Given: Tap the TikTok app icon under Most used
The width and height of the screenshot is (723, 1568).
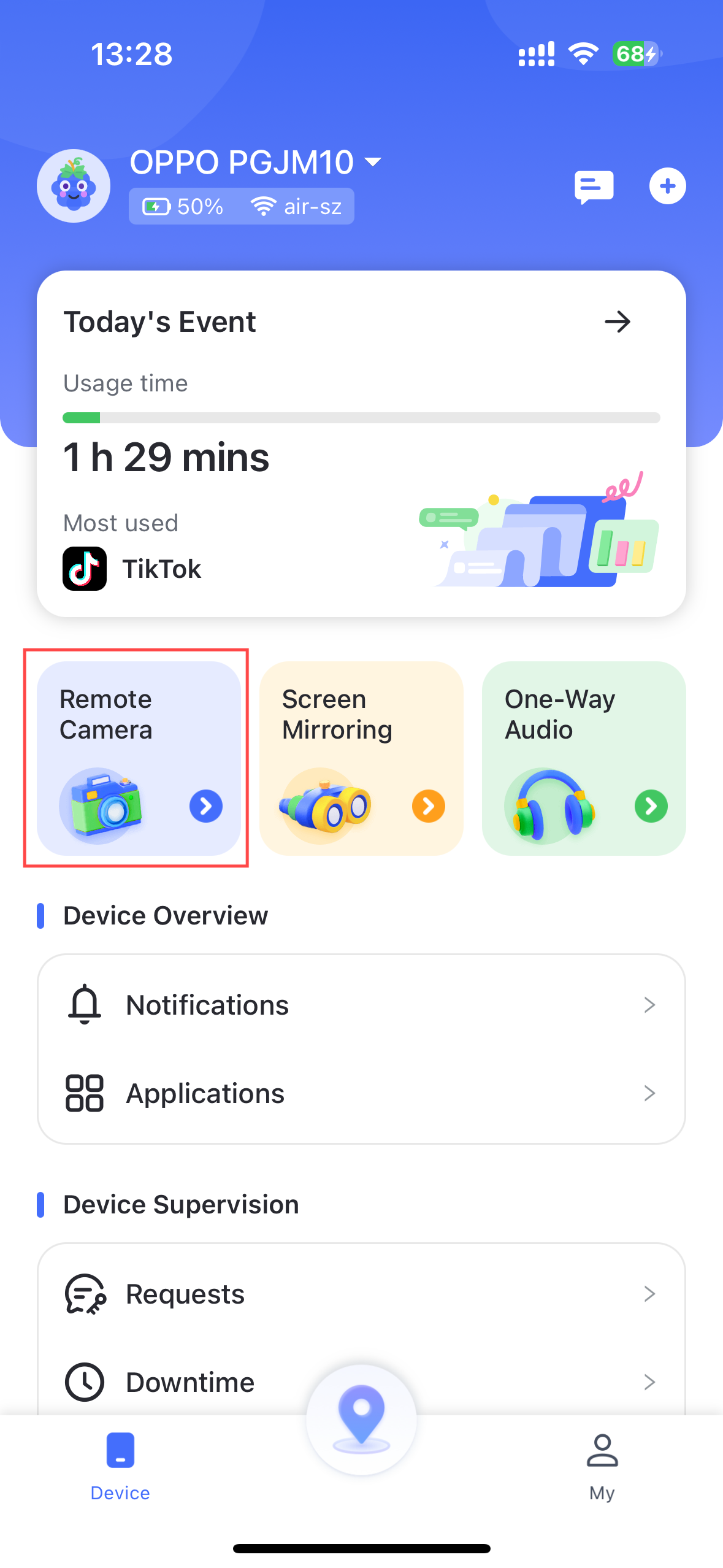Looking at the screenshot, I should [x=85, y=568].
